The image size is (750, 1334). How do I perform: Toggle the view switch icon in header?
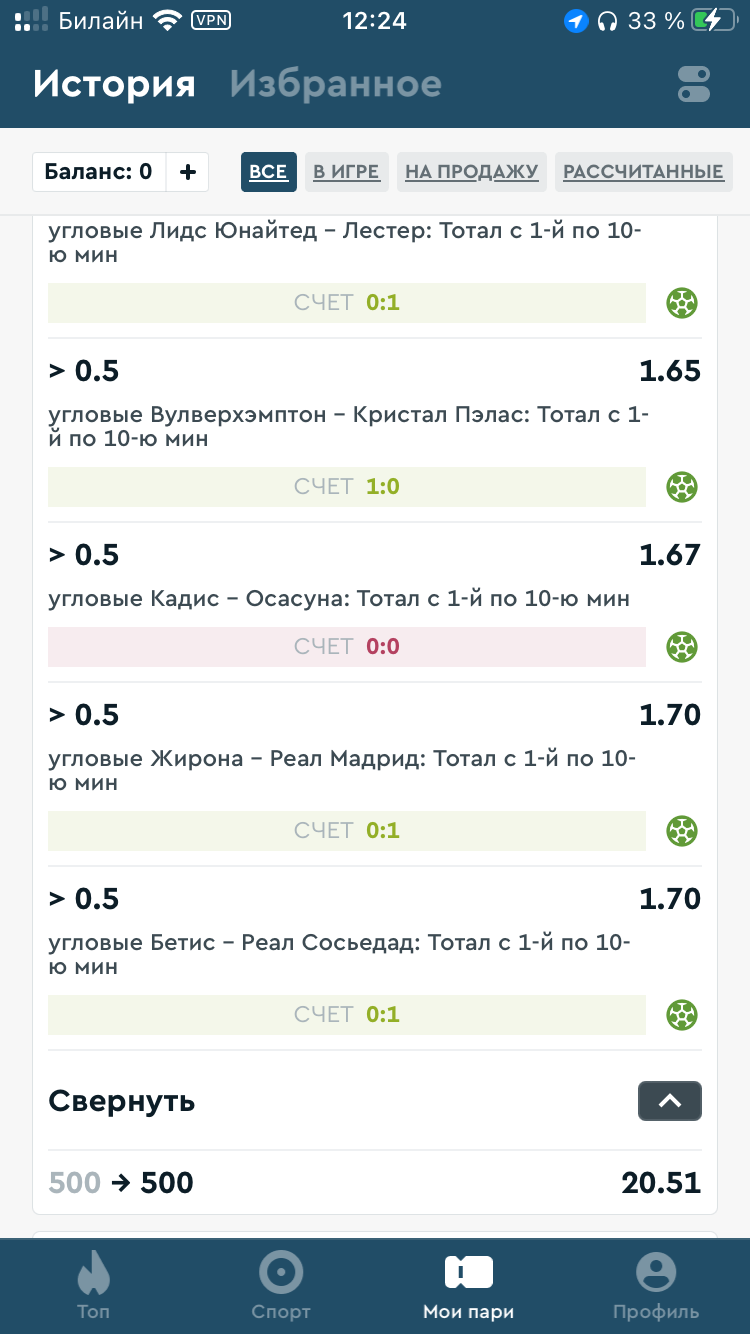pos(694,84)
